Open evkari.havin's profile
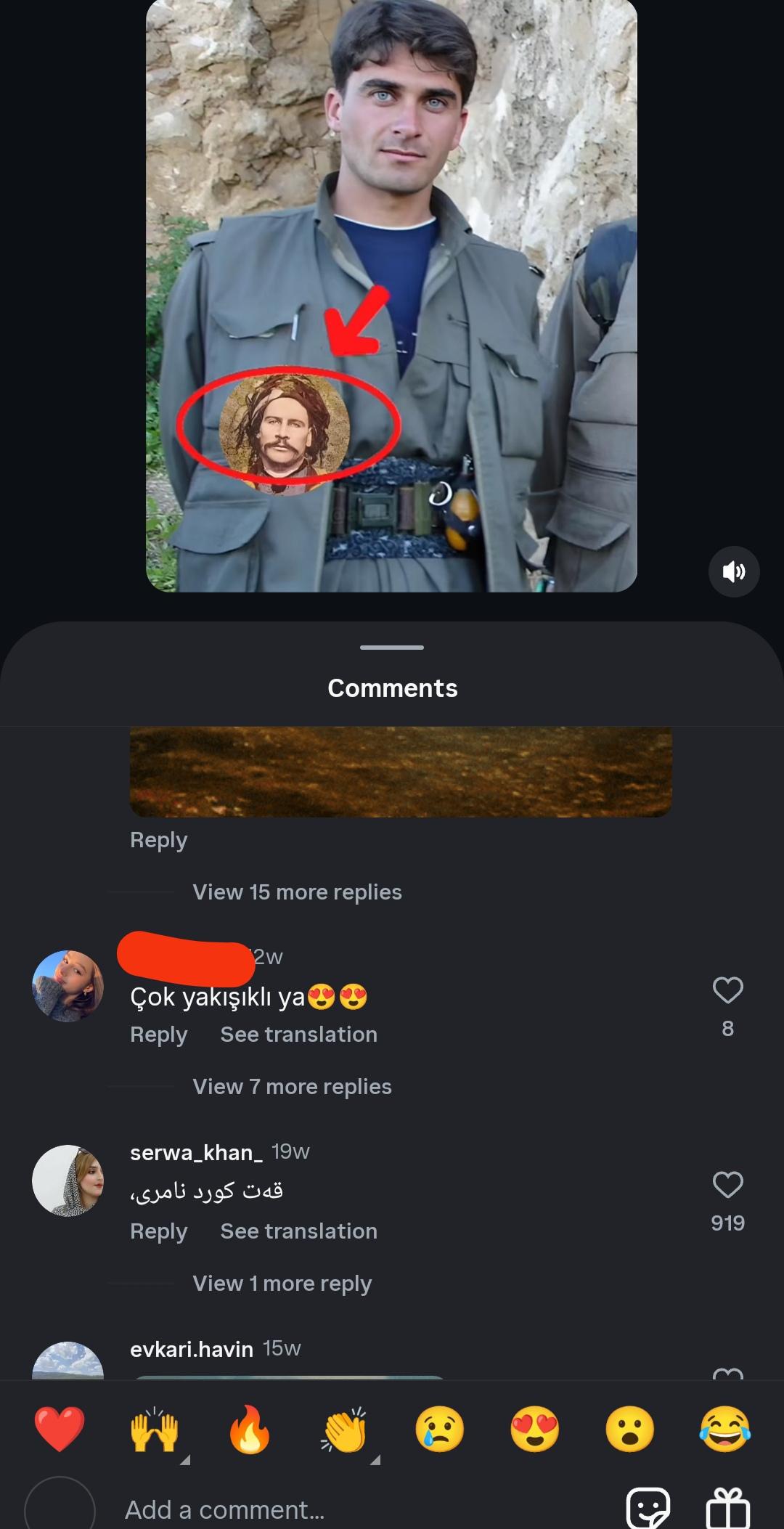The height and width of the screenshot is (1529, 784). 192,1349
